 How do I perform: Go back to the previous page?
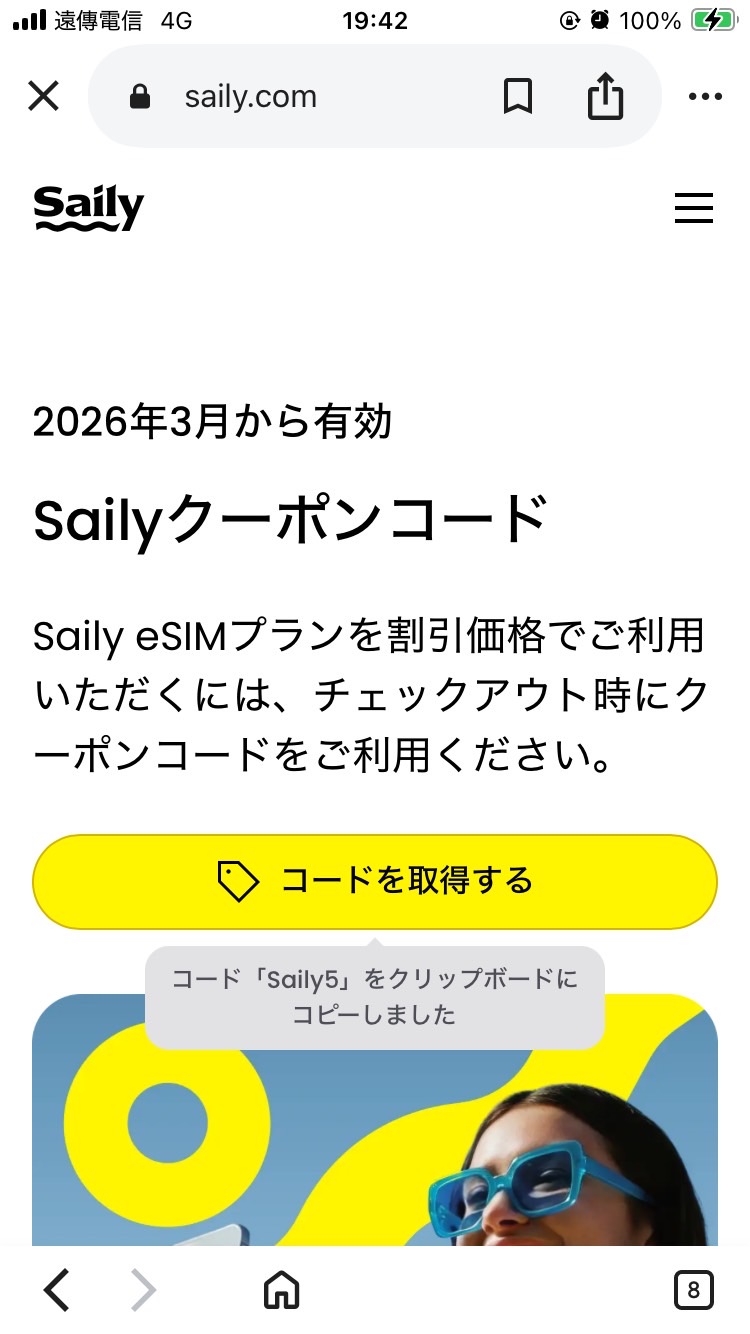tap(58, 1290)
